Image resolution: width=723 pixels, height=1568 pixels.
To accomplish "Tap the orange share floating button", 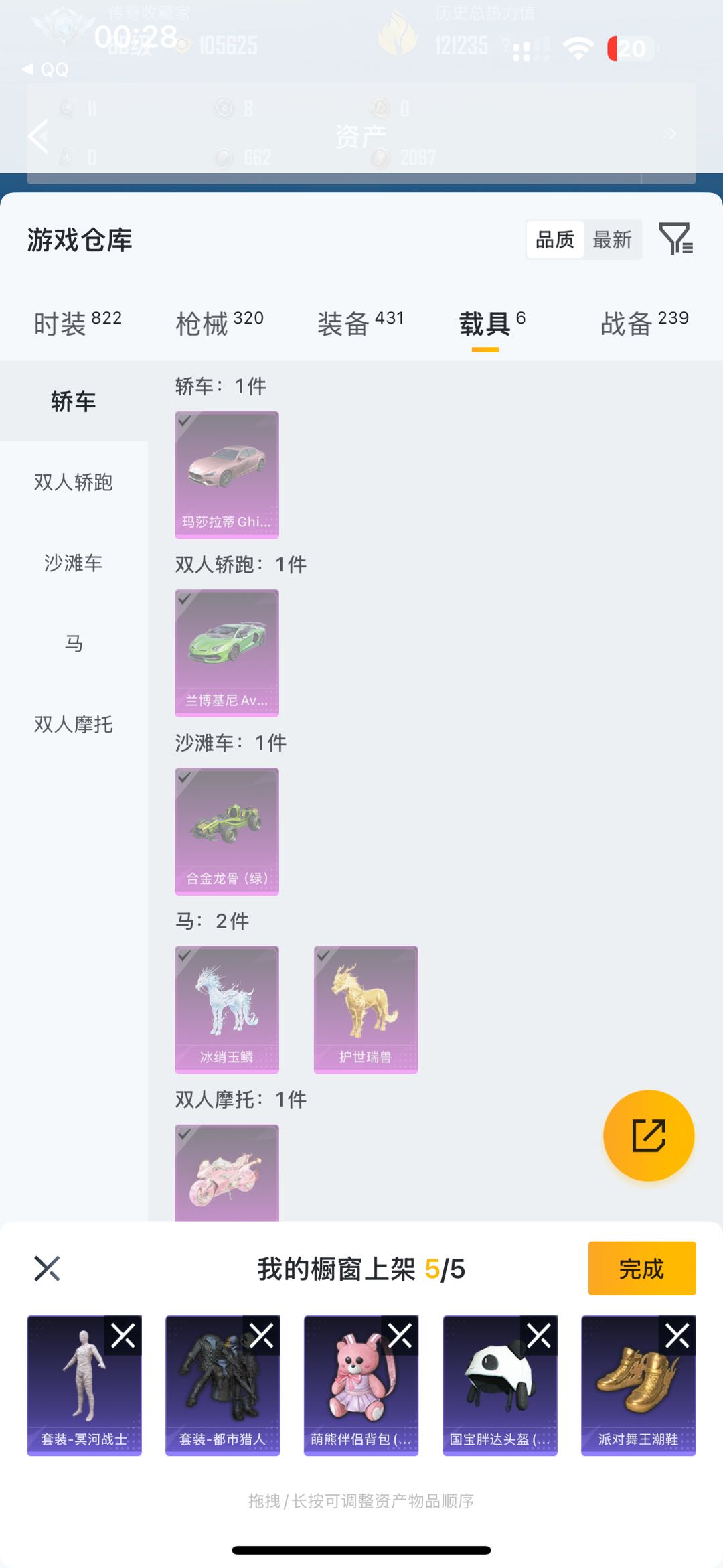I will click(x=649, y=1135).
